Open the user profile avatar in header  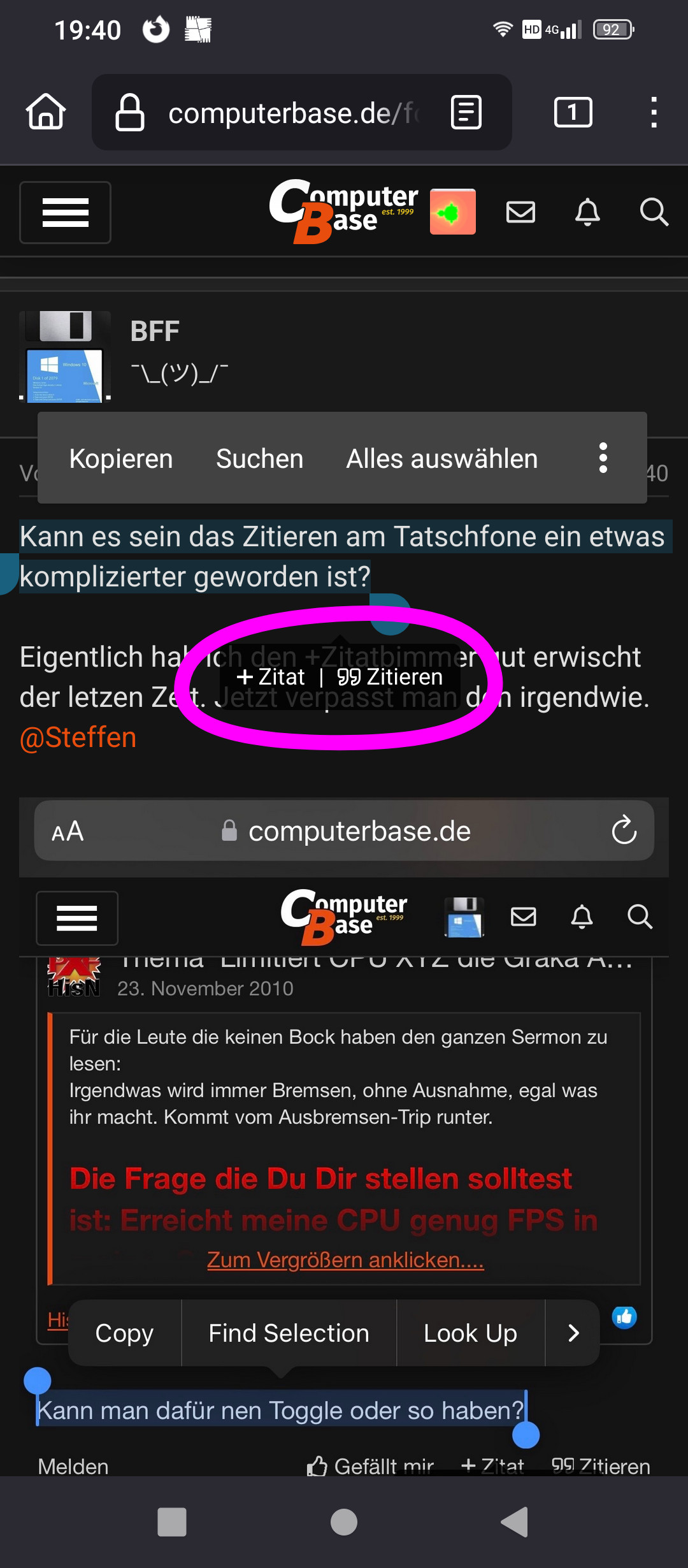pyautogui.click(x=452, y=212)
